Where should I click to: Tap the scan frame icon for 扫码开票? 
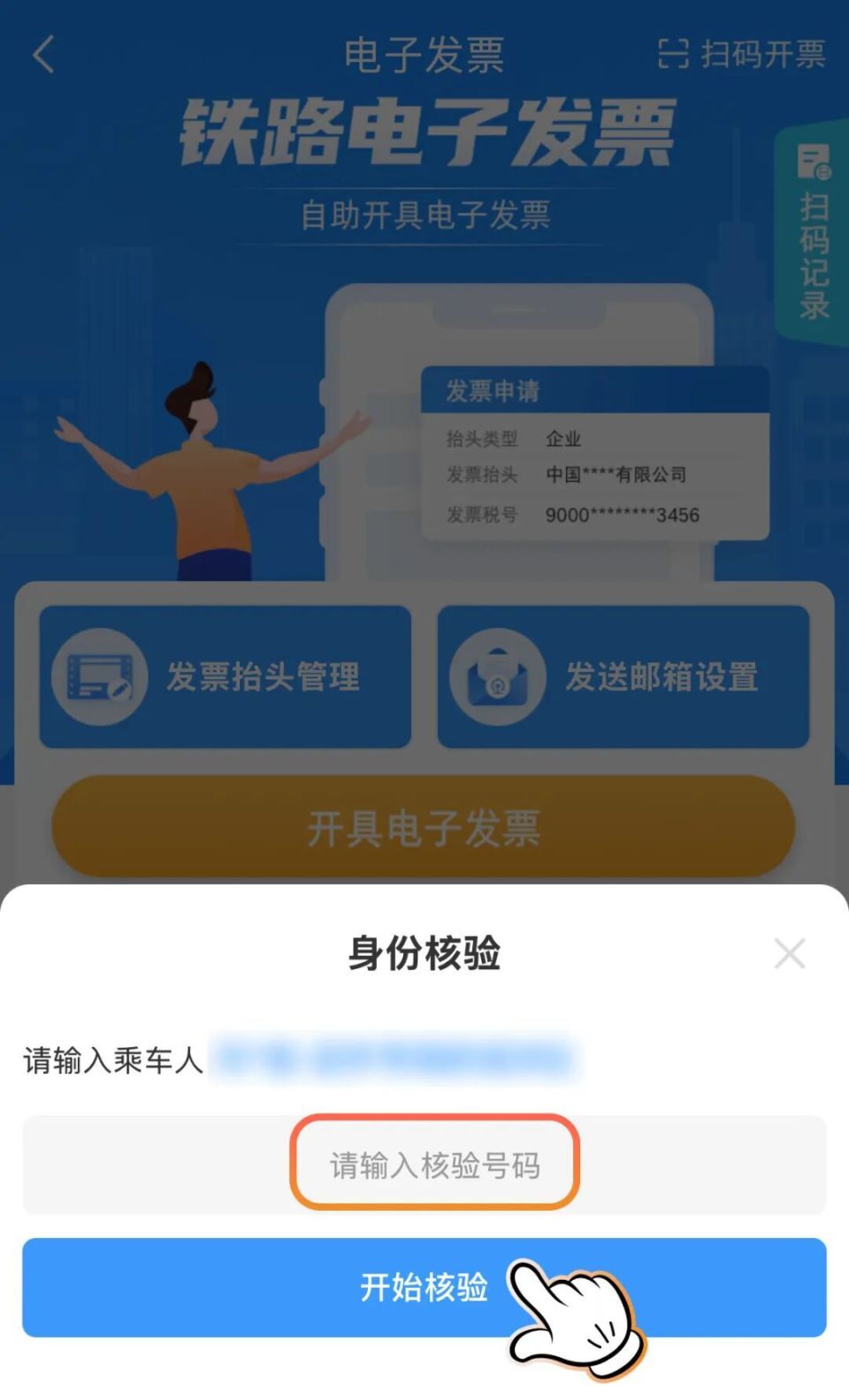click(675, 56)
